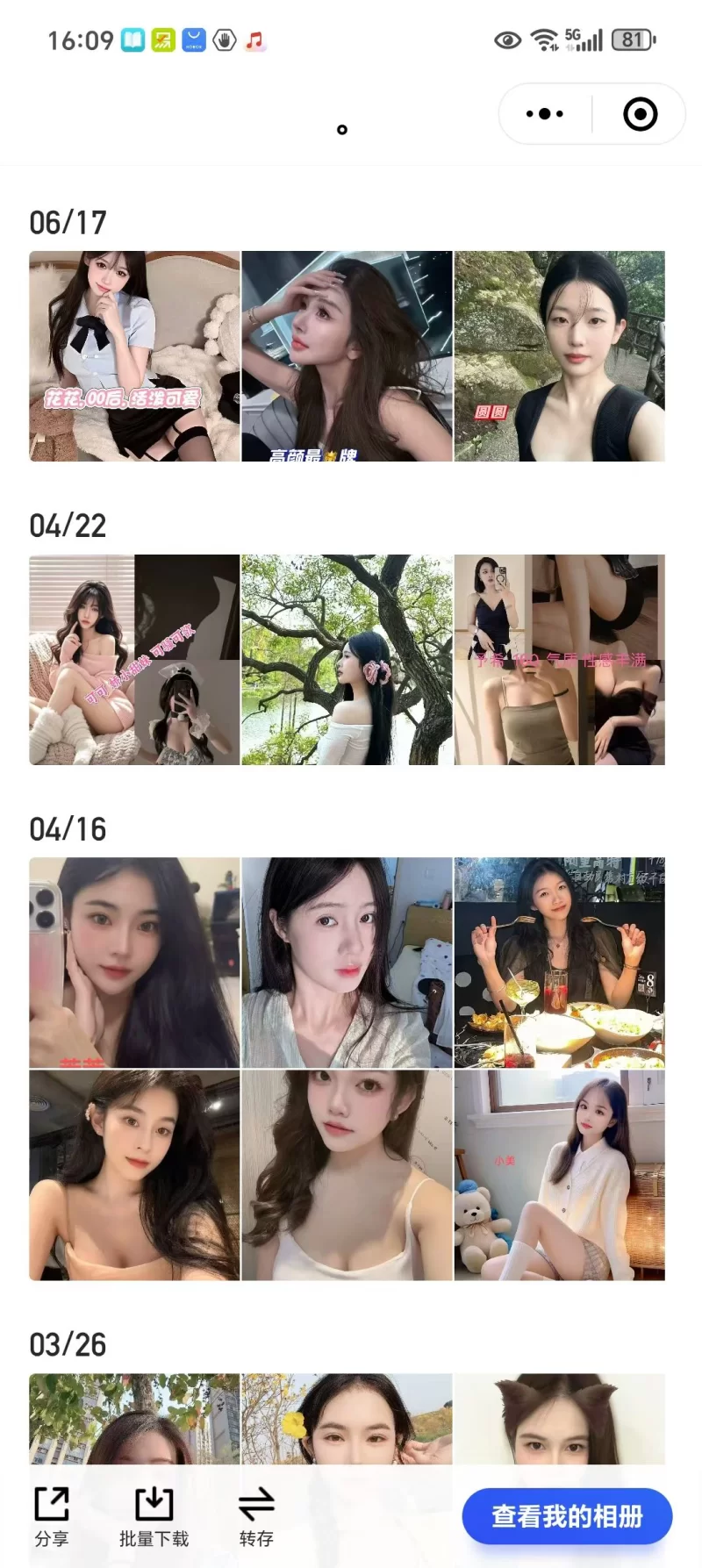Open the 03/26 photo with cat ears
Viewport: 702px width, 1568px height.
[559, 1418]
